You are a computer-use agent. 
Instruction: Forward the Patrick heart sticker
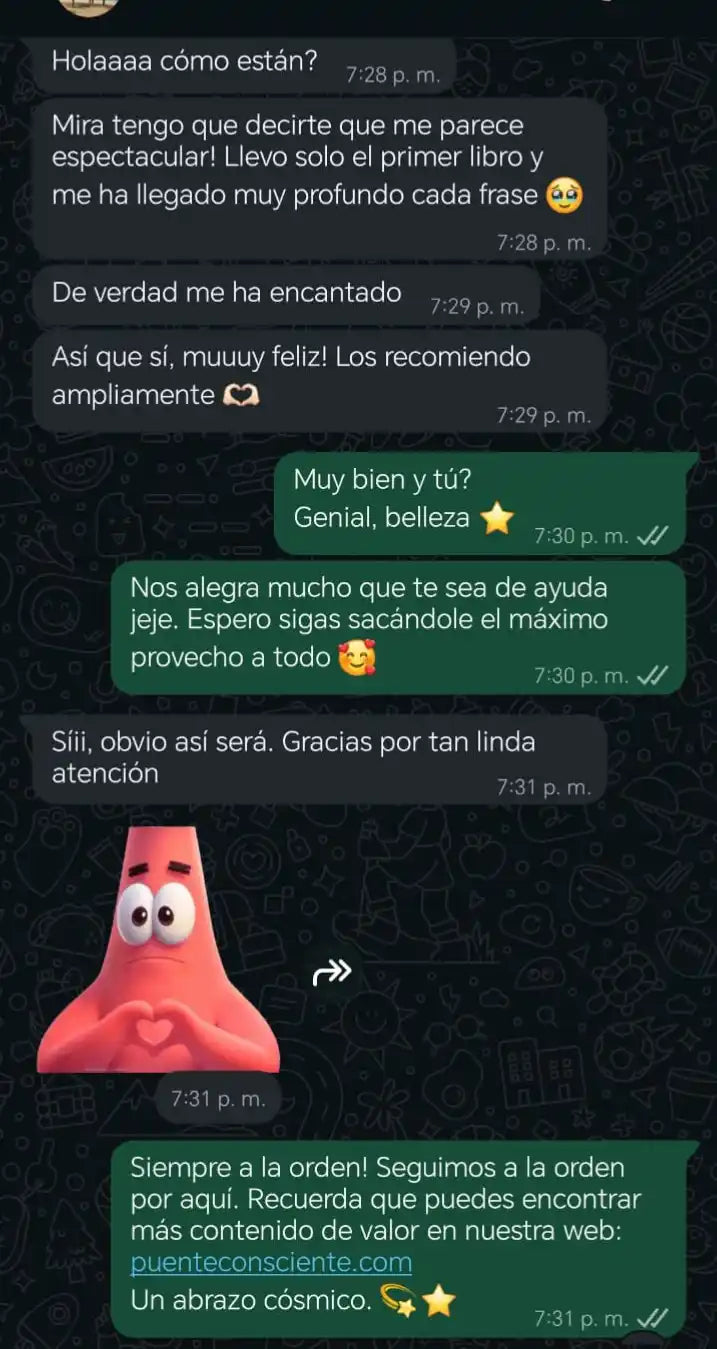point(332,971)
